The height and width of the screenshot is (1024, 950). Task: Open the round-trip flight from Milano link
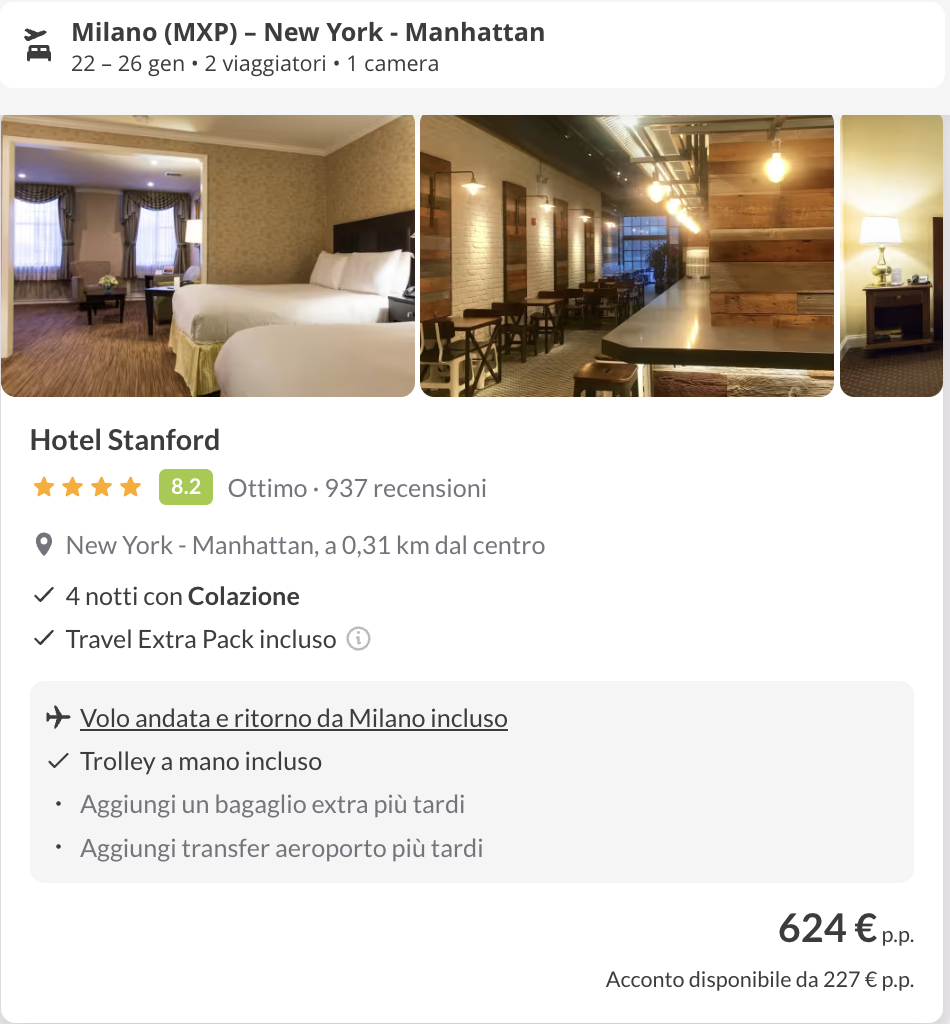[294, 718]
